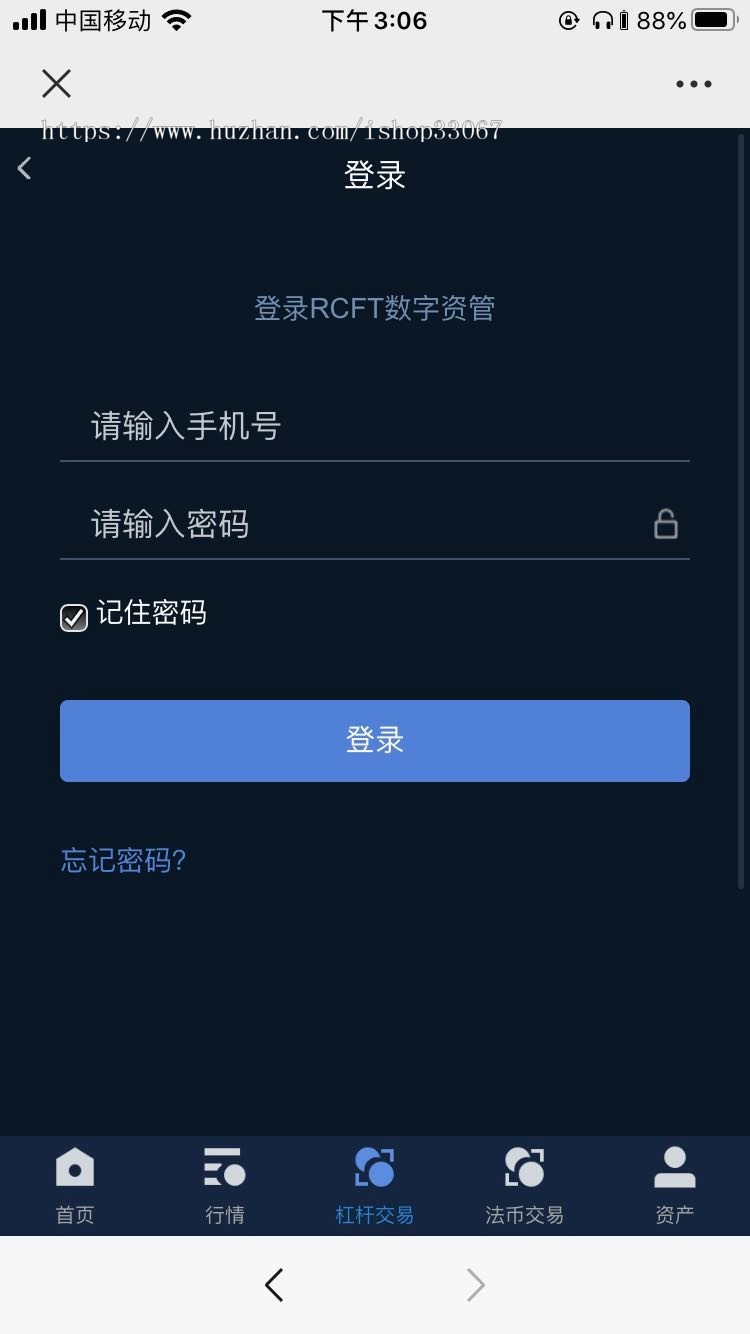This screenshot has width=750, height=1334.
Task: Tap the back chevron above 登录 title
Action: point(24,168)
